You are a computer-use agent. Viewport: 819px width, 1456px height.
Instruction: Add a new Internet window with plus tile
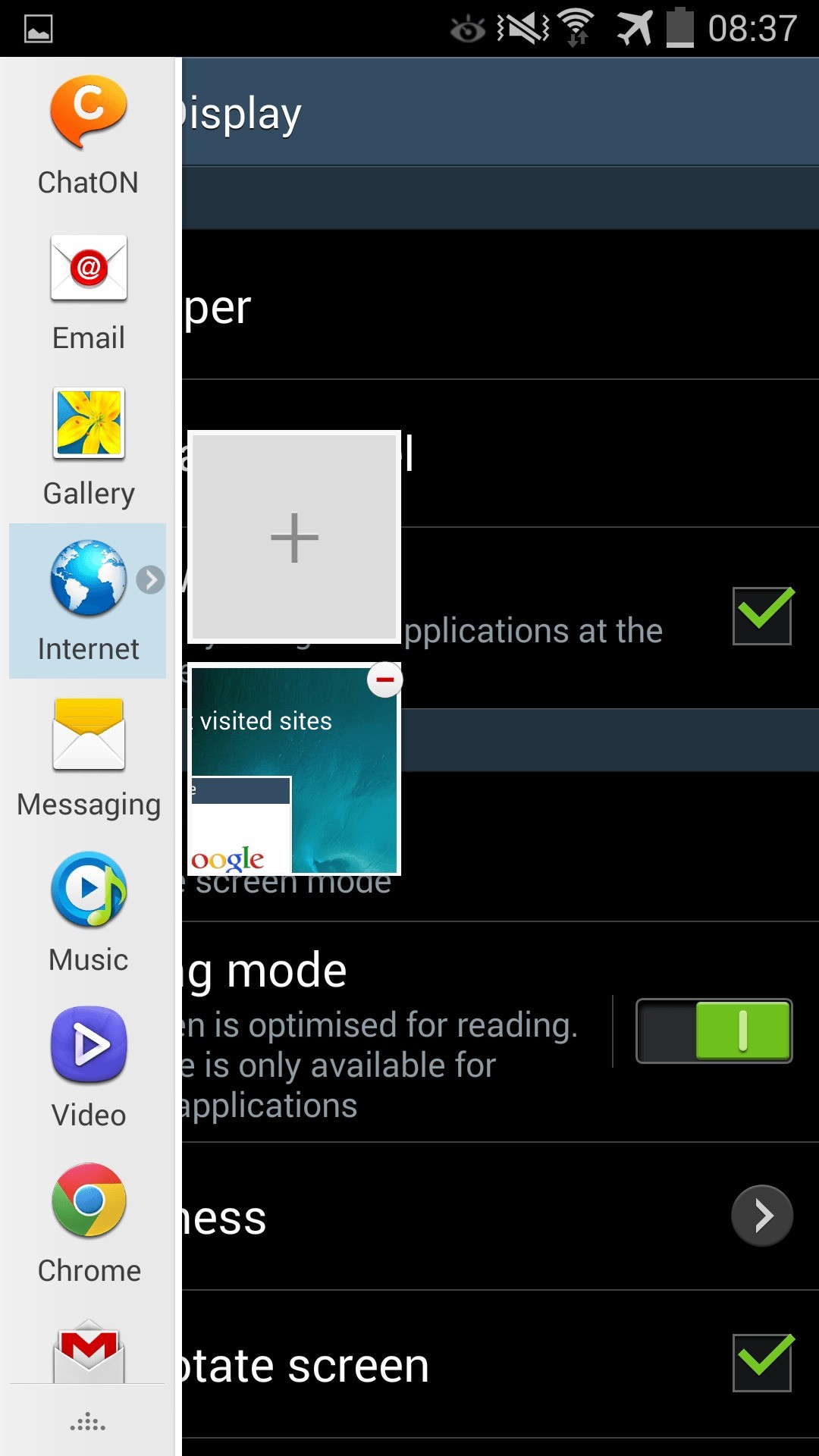[294, 538]
